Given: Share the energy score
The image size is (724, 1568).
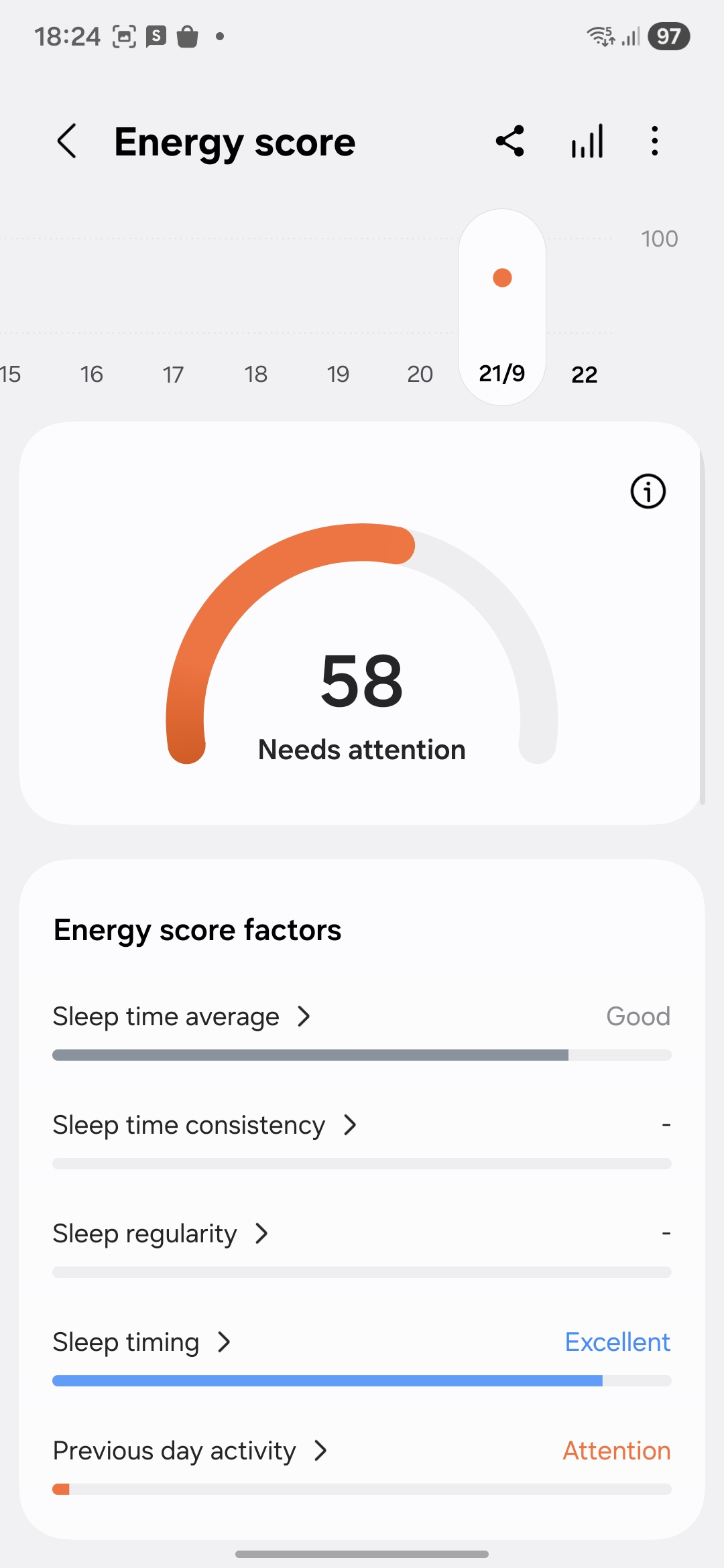Looking at the screenshot, I should tap(509, 141).
